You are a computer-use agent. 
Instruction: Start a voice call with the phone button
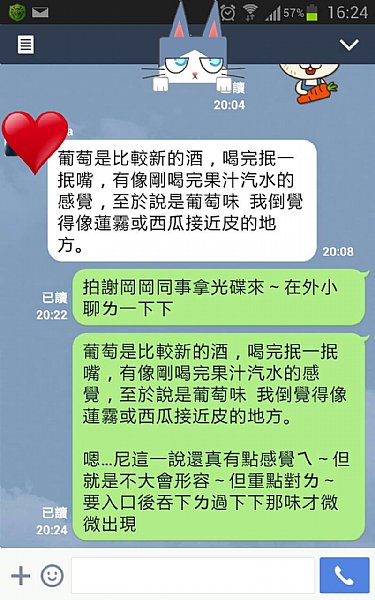[344, 575]
